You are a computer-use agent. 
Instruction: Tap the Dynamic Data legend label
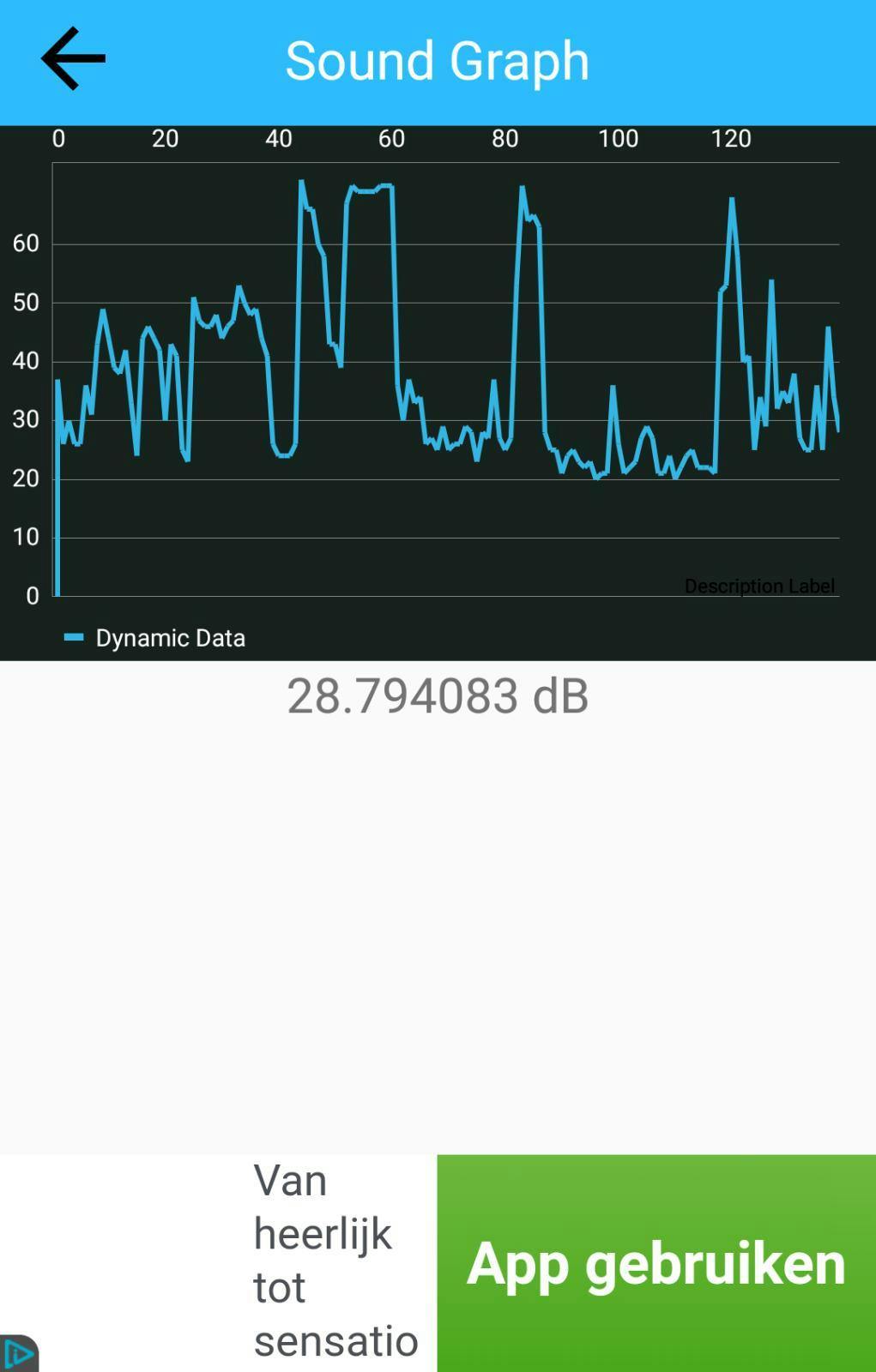point(170,637)
